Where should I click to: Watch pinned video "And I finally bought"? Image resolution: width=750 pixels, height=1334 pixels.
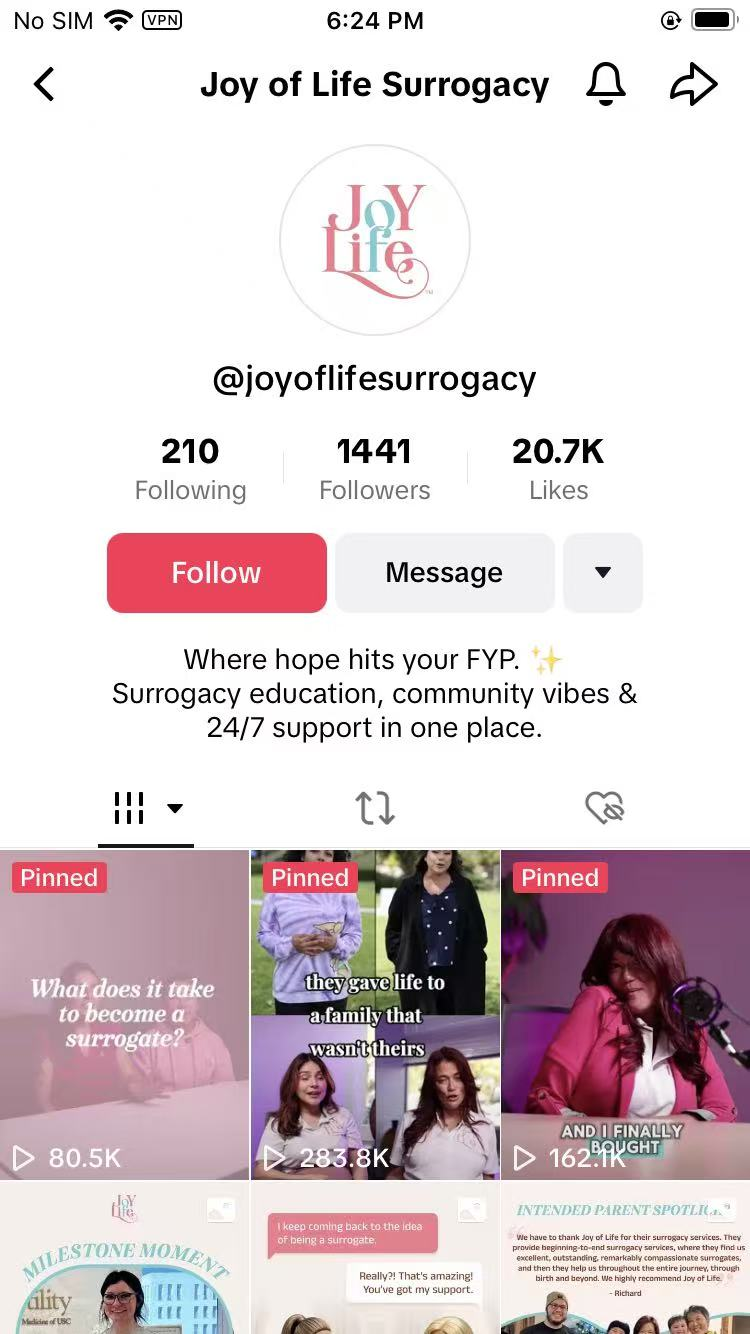click(x=625, y=1015)
